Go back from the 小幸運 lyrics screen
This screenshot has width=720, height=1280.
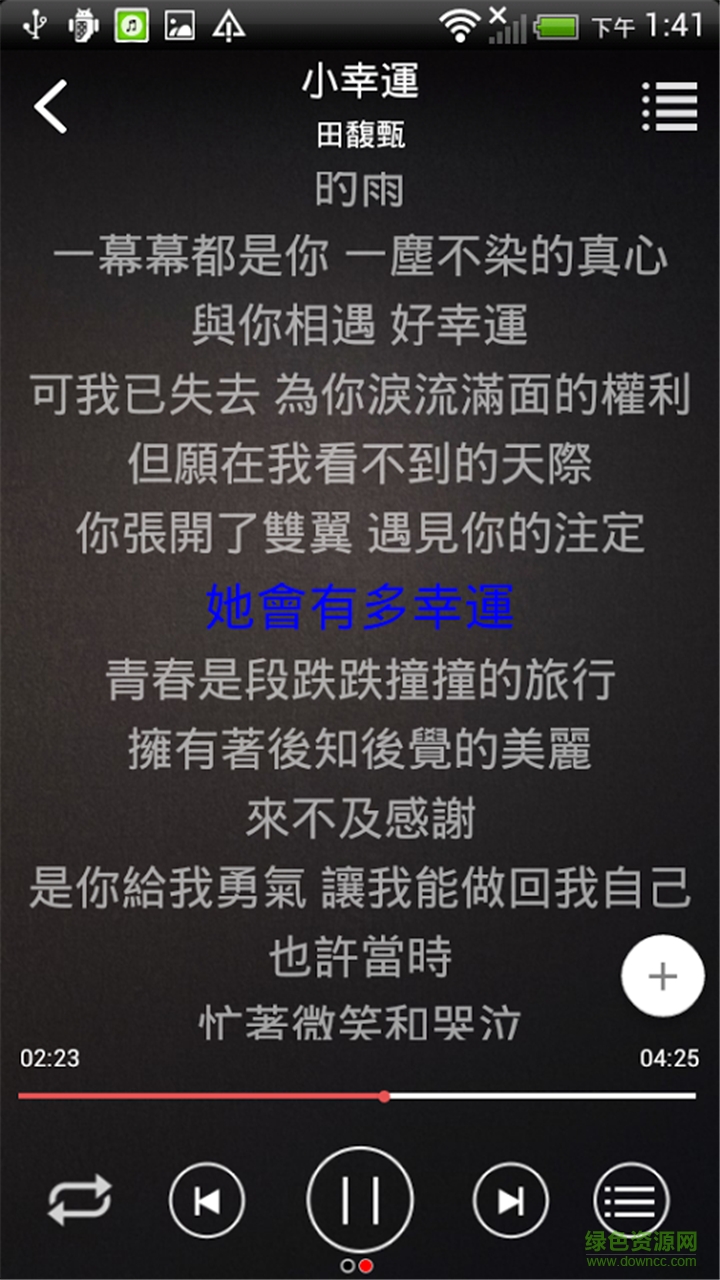point(50,105)
